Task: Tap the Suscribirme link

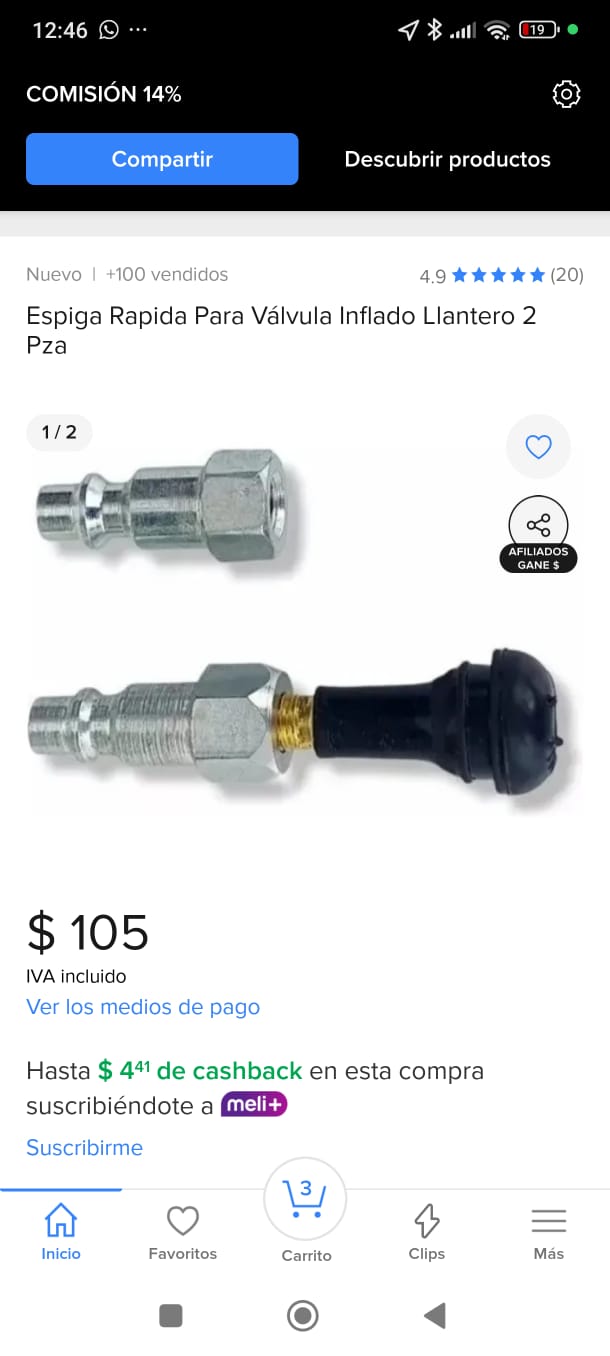Action: pyautogui.click(x=84, y=1147)
